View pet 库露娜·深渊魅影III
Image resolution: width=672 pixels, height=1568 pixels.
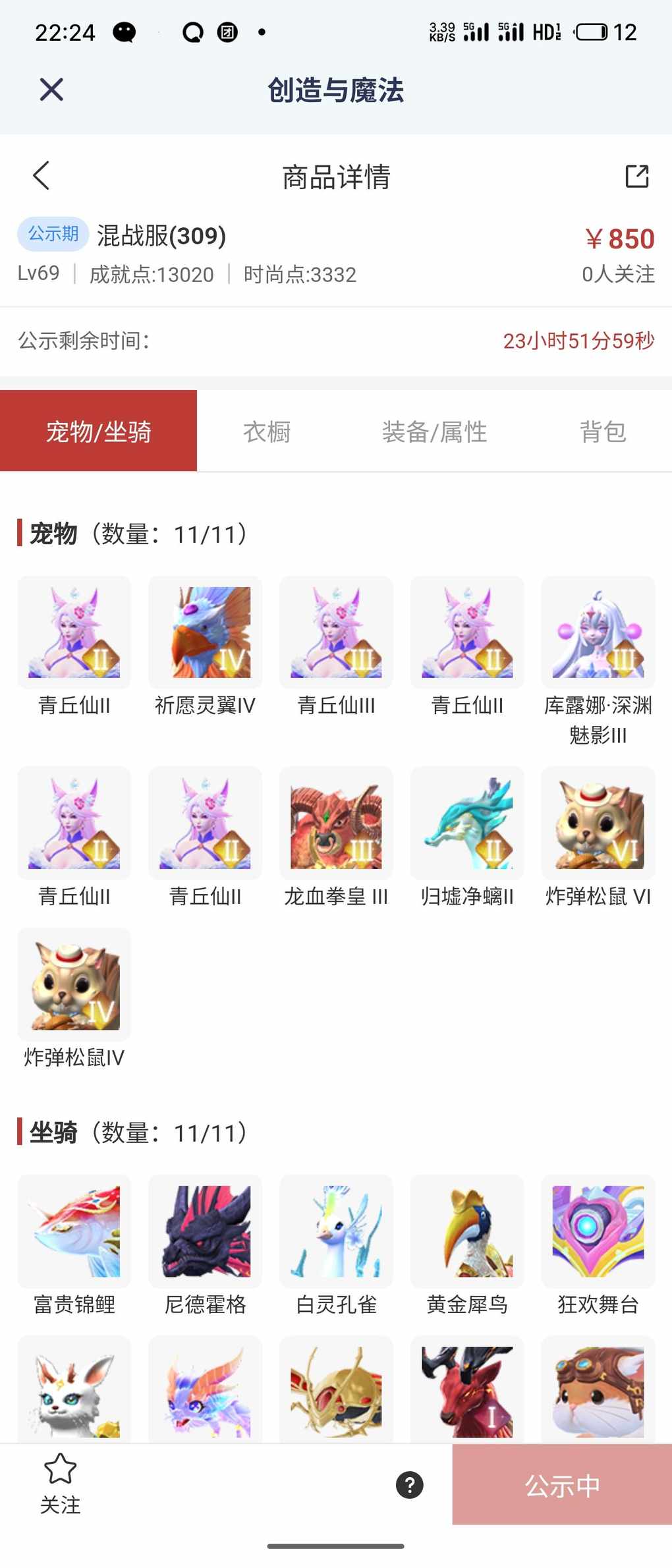pyautogui.click(x=598, y=633)
